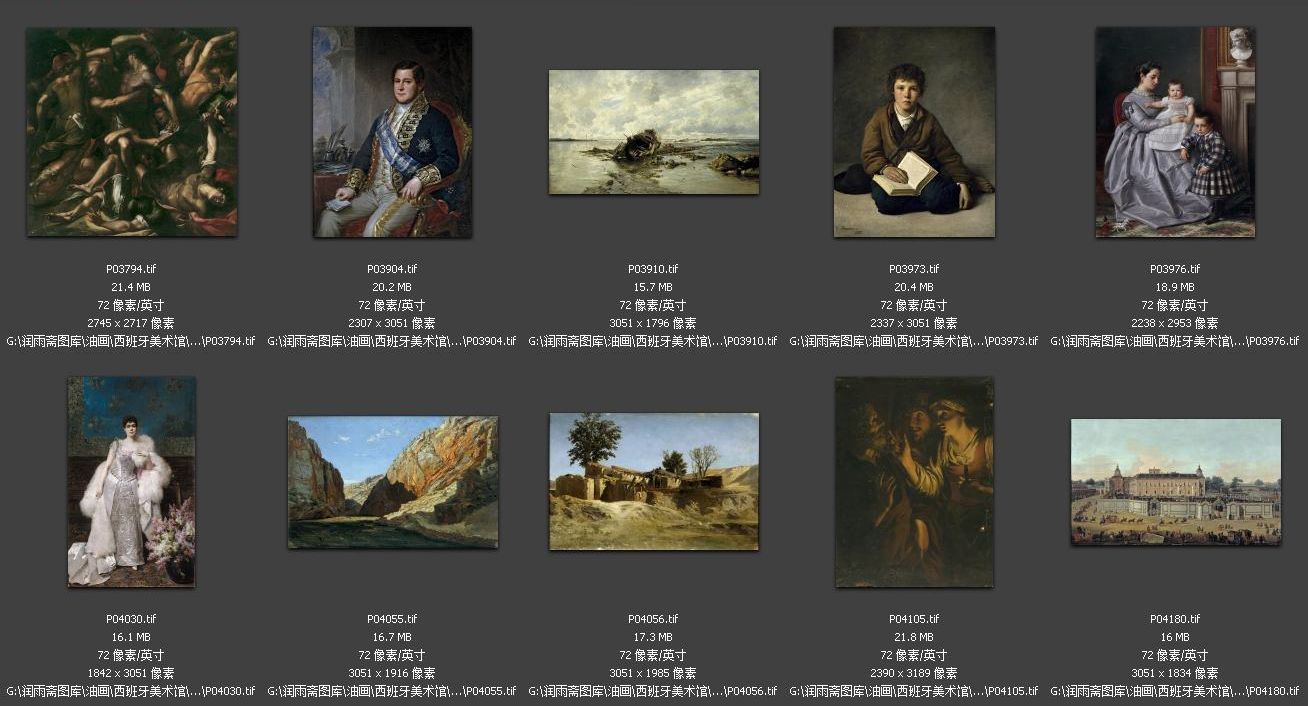Select the thumbnail P03794.tif
The image size is (1308, 706).
tap(131, 132)
